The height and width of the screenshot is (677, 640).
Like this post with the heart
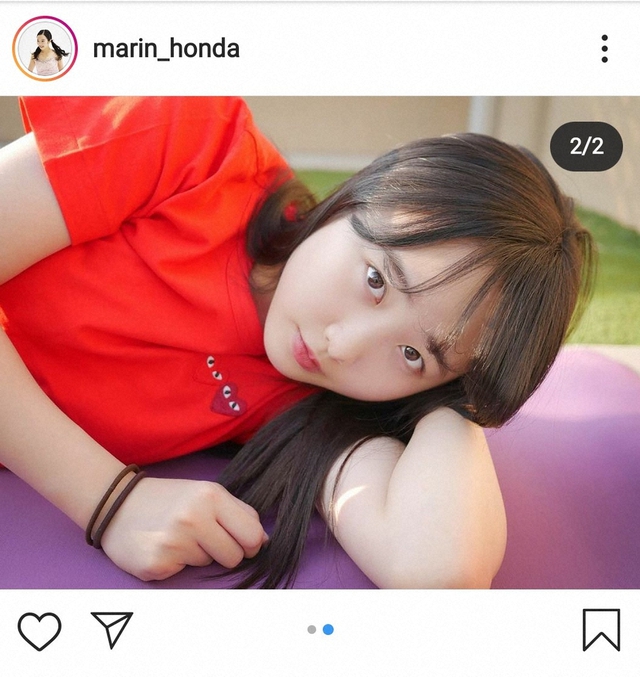[x=39, y=631]
